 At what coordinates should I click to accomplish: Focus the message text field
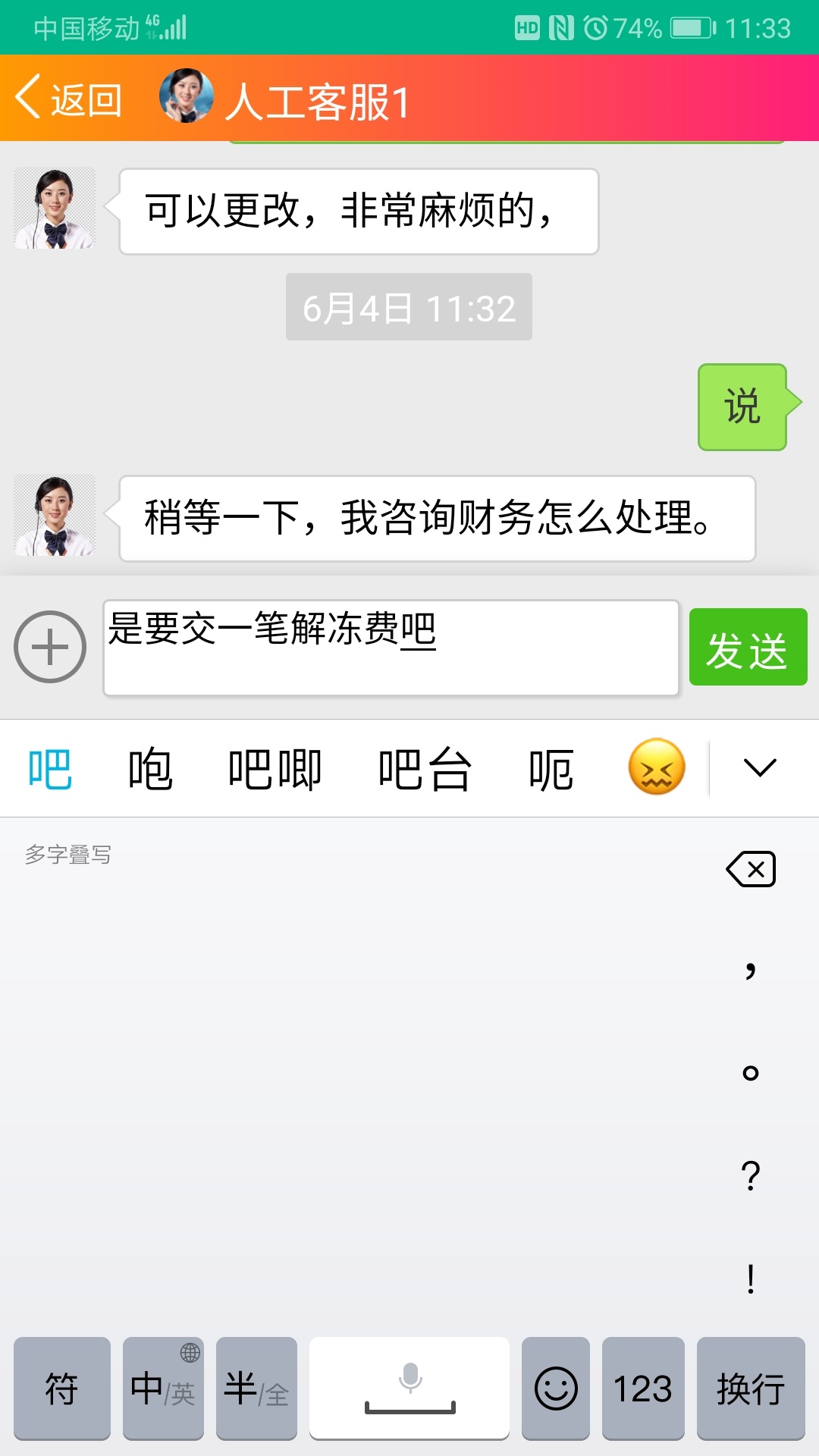(391, 648)
